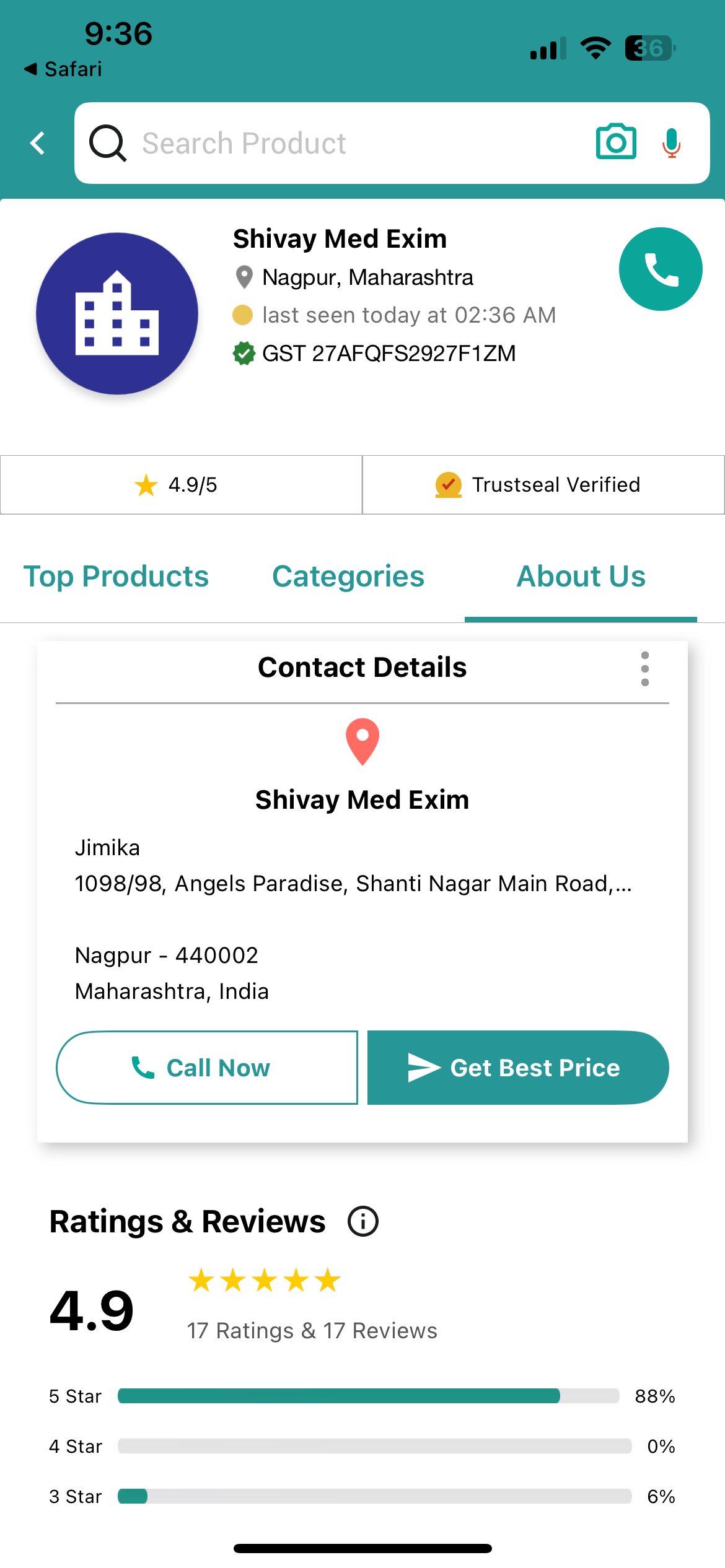This screenshot has width=725, height=1568.
Task: Open camera image search
Action: 615,142
